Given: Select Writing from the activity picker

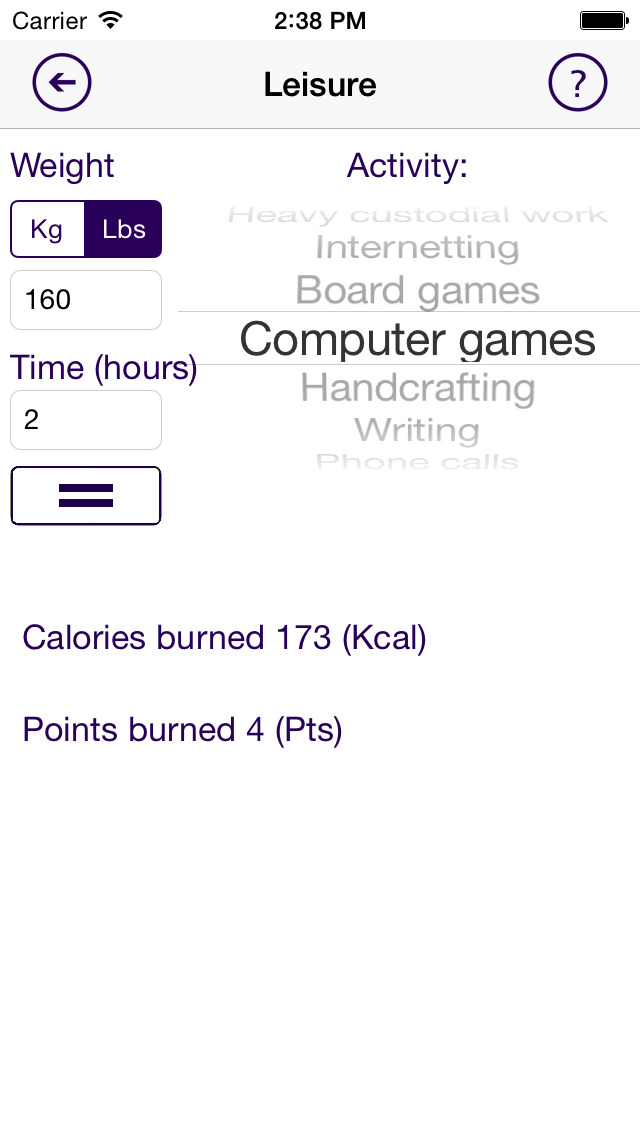Looking at the screenshot, I should click(x=417, y=430).
